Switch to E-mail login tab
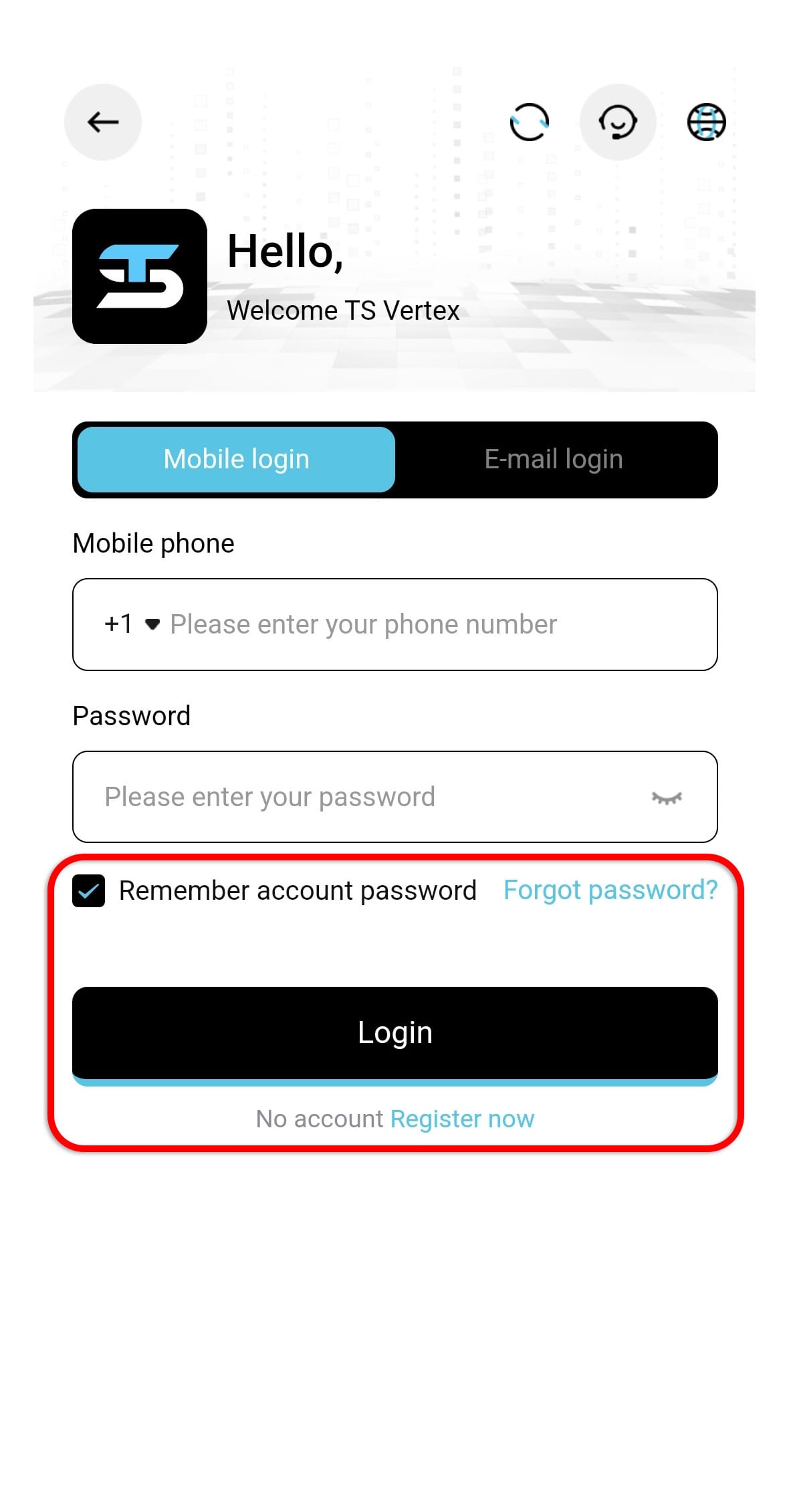789x1512 pixels. point(554,460)
